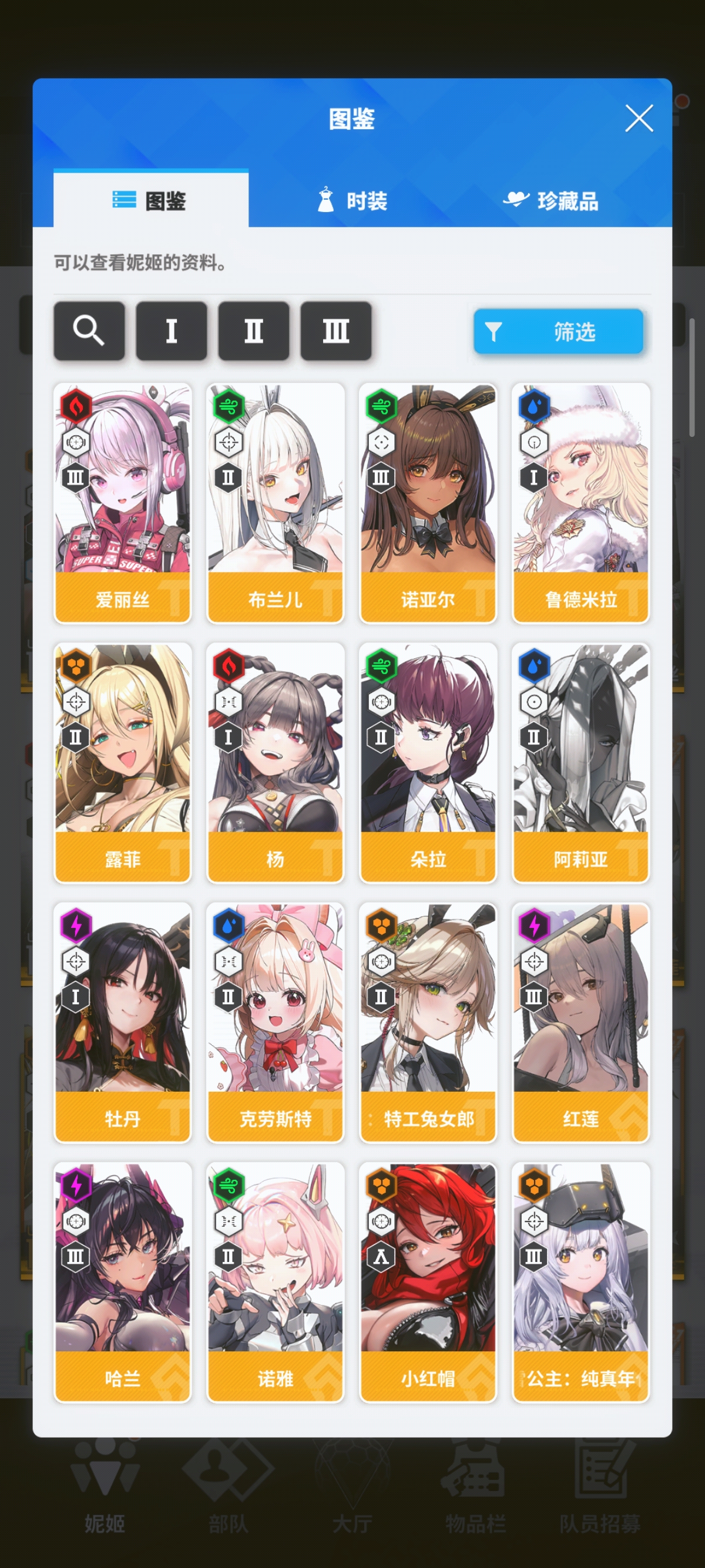This screenshot has width=705, height=1568.
Task: Open 爱丽丝 character card
Action: coord(122,502)
